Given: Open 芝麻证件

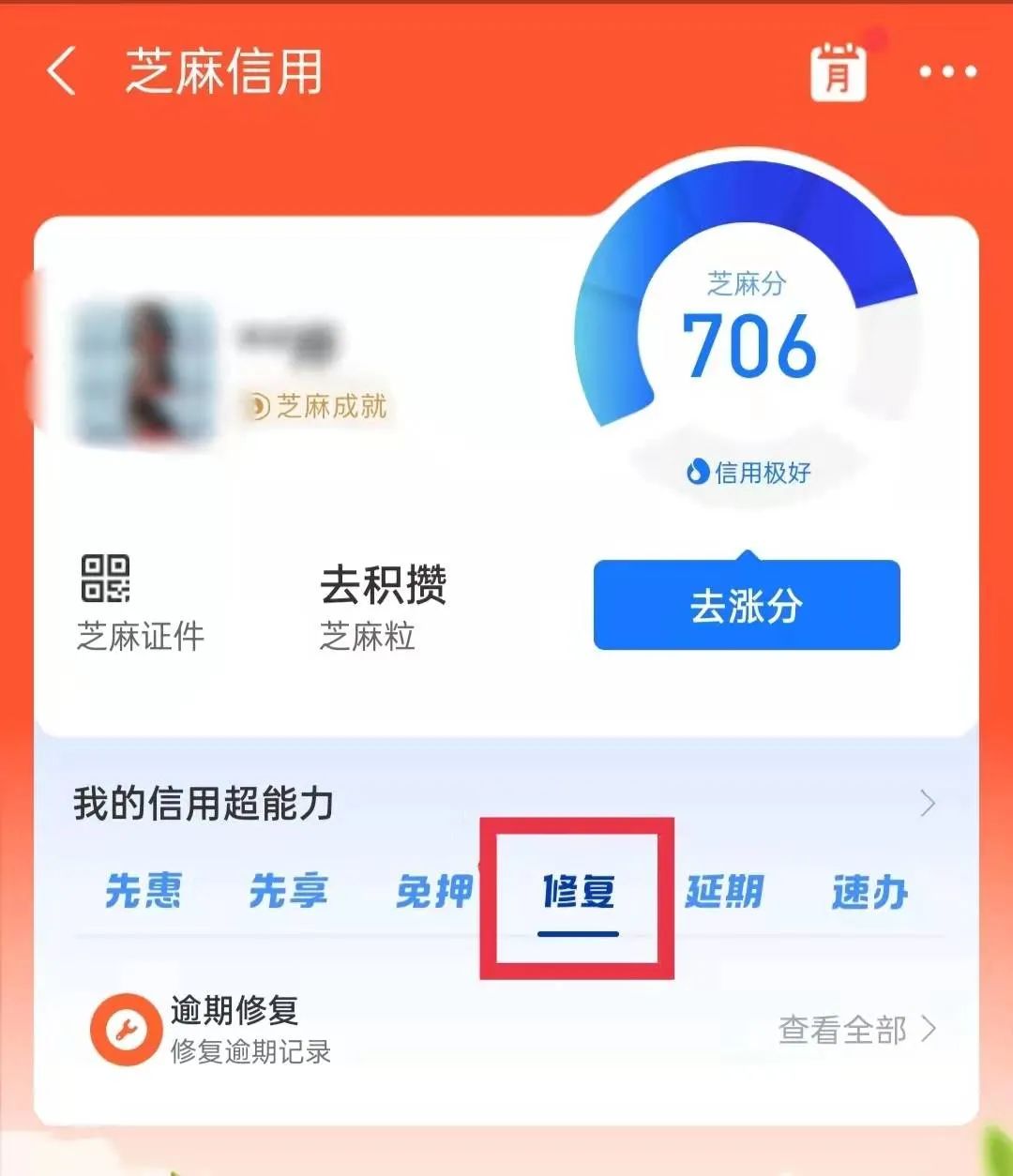Looking at the screenshot, I should pos(139,603).
